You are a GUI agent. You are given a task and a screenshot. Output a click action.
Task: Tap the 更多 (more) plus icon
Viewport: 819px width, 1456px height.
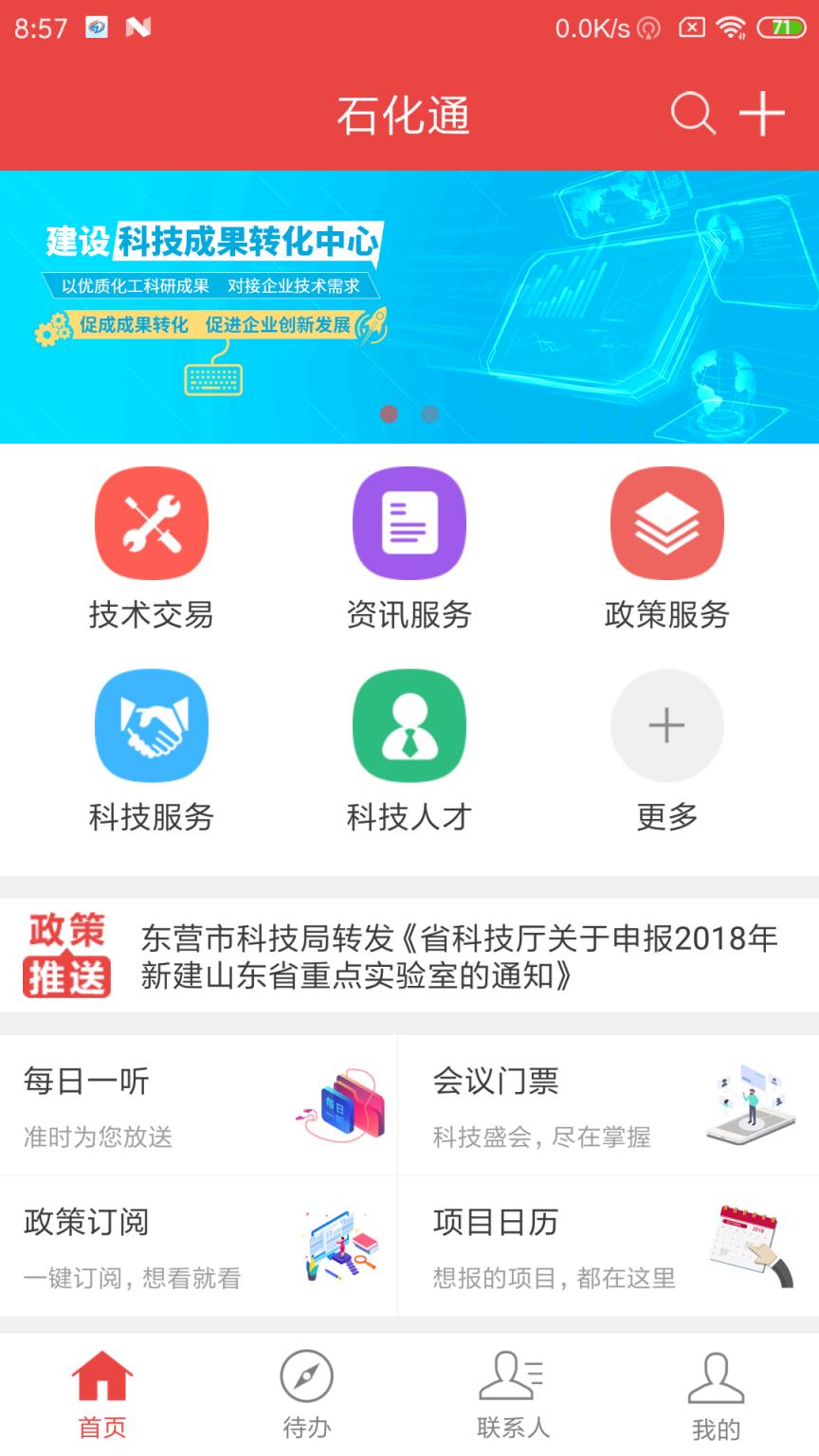[x=666, y=725]
